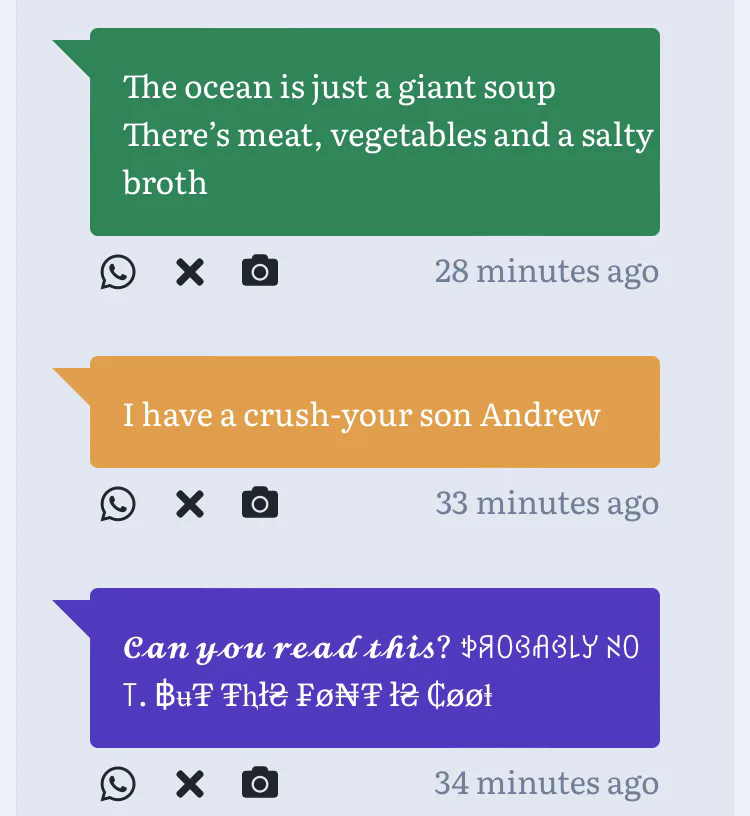
Task: Delete the 'Can you read this?' message
Action: click(190, 784)
